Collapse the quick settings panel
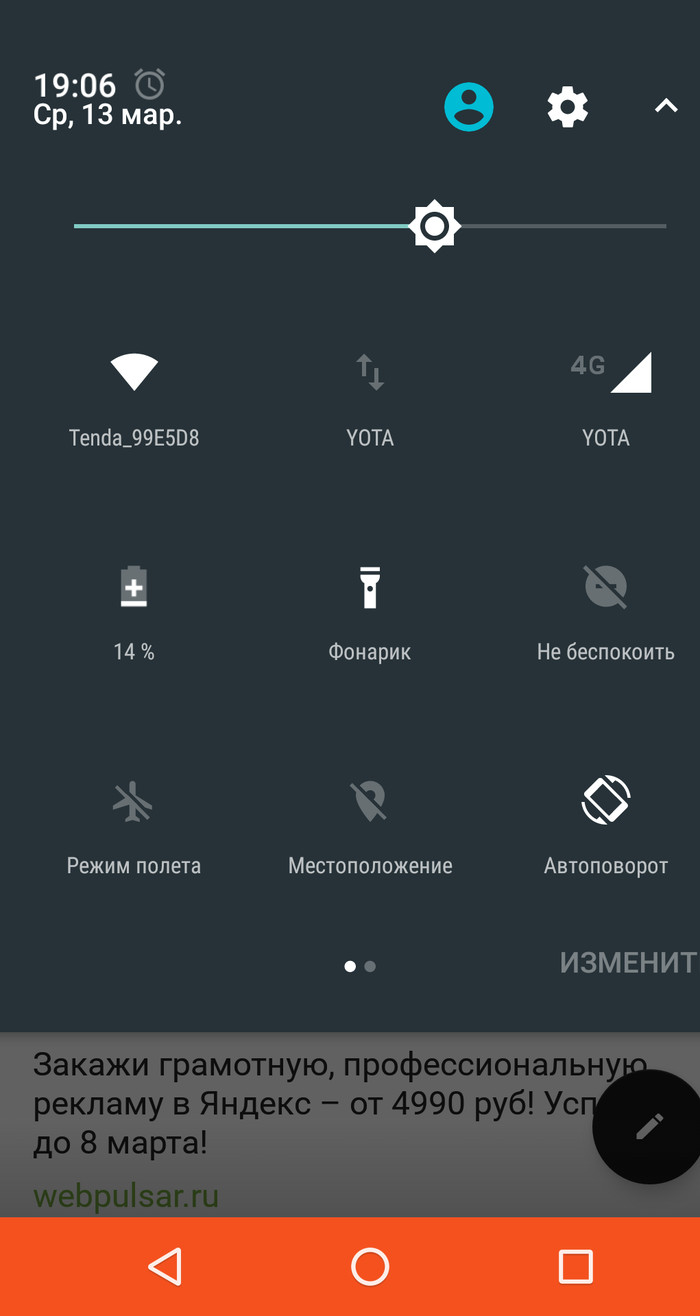The image size is (700, 1316). click(x=666, y=107)
